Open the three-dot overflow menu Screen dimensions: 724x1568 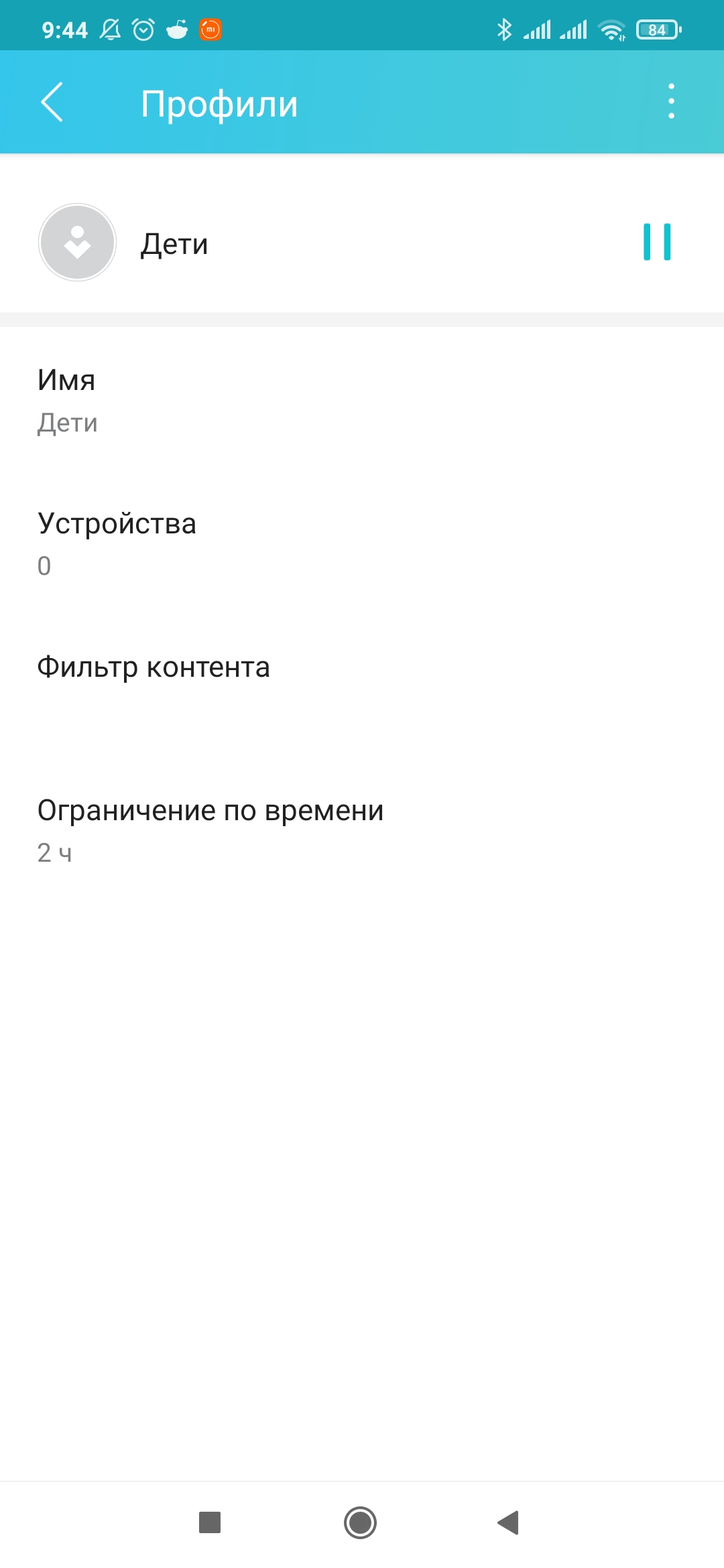(671, 102)
